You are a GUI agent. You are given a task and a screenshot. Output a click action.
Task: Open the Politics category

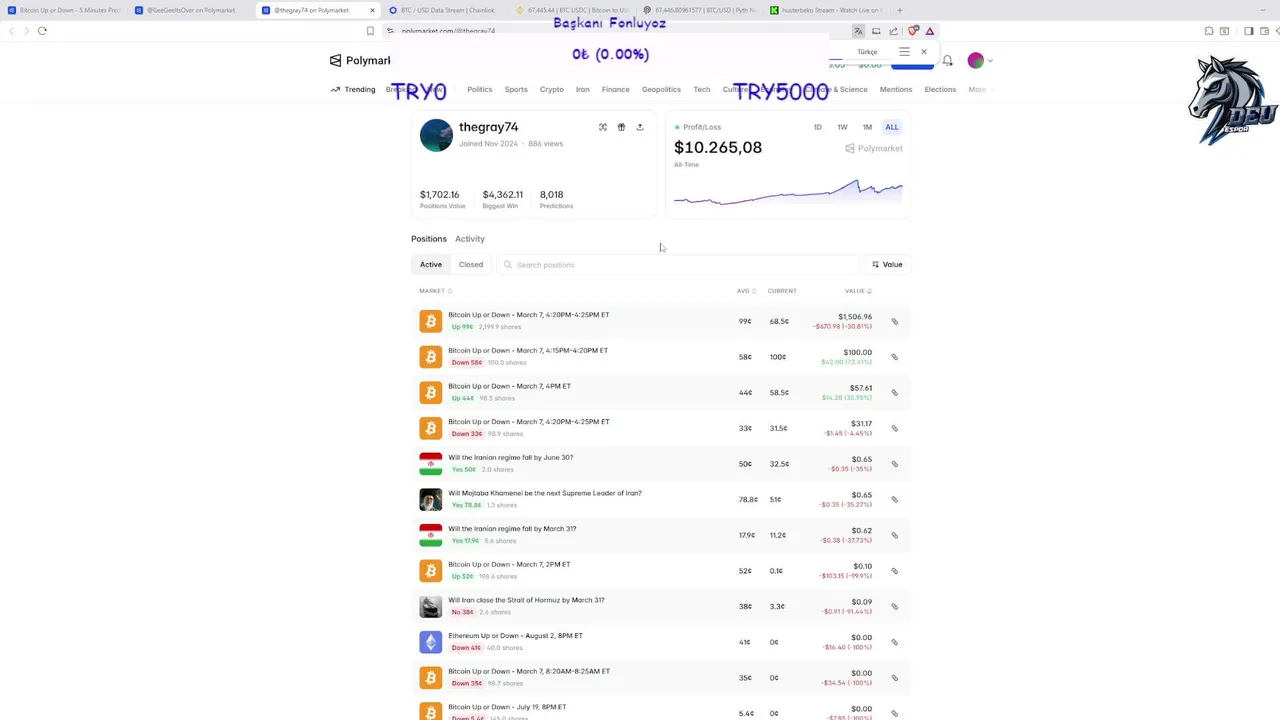point(479,90)
